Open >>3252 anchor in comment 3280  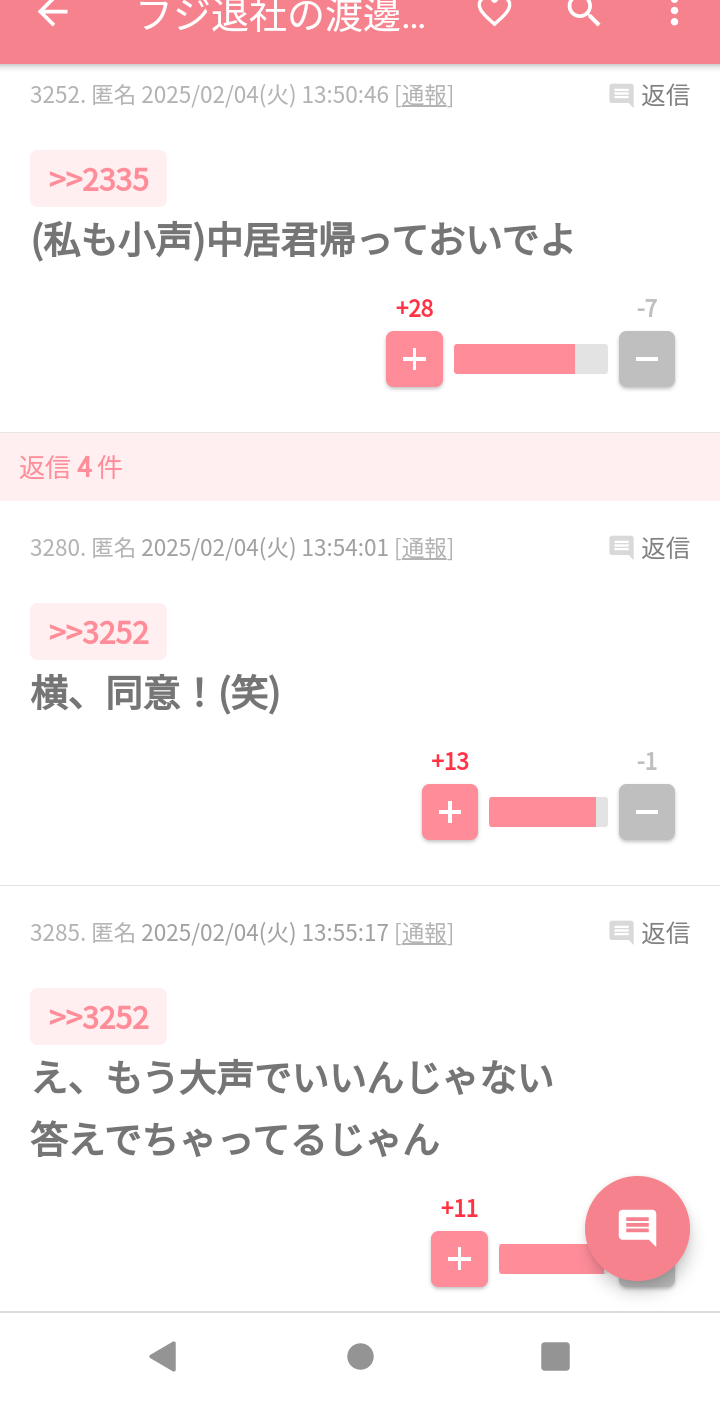98,632
